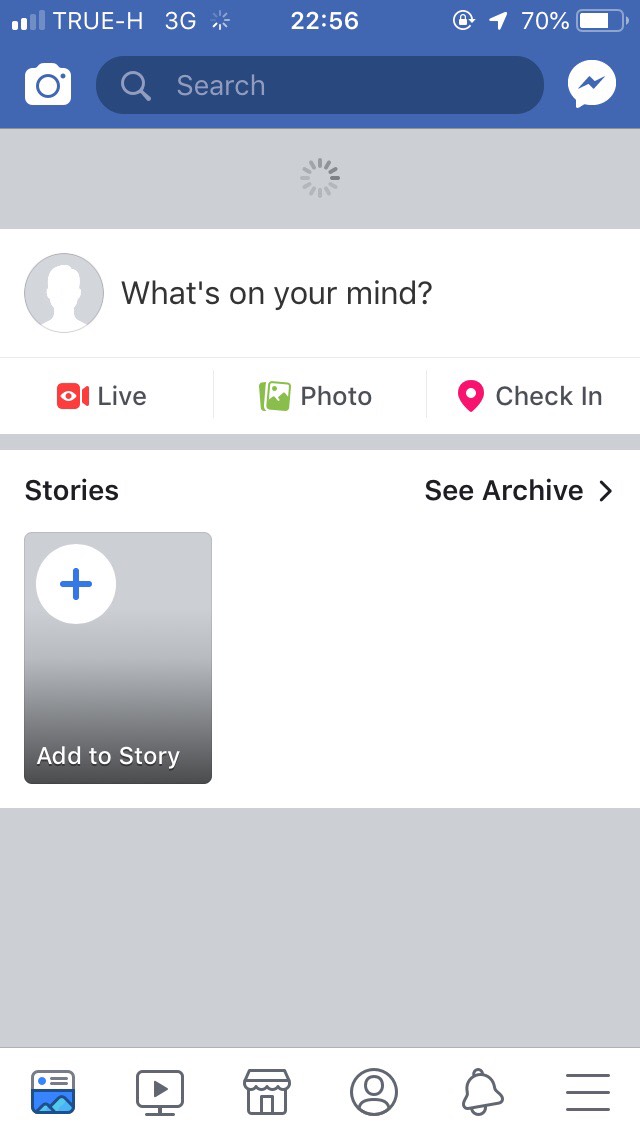Open the camera icon
Screen dimensions: 640x1136
[x=48, y=85]
